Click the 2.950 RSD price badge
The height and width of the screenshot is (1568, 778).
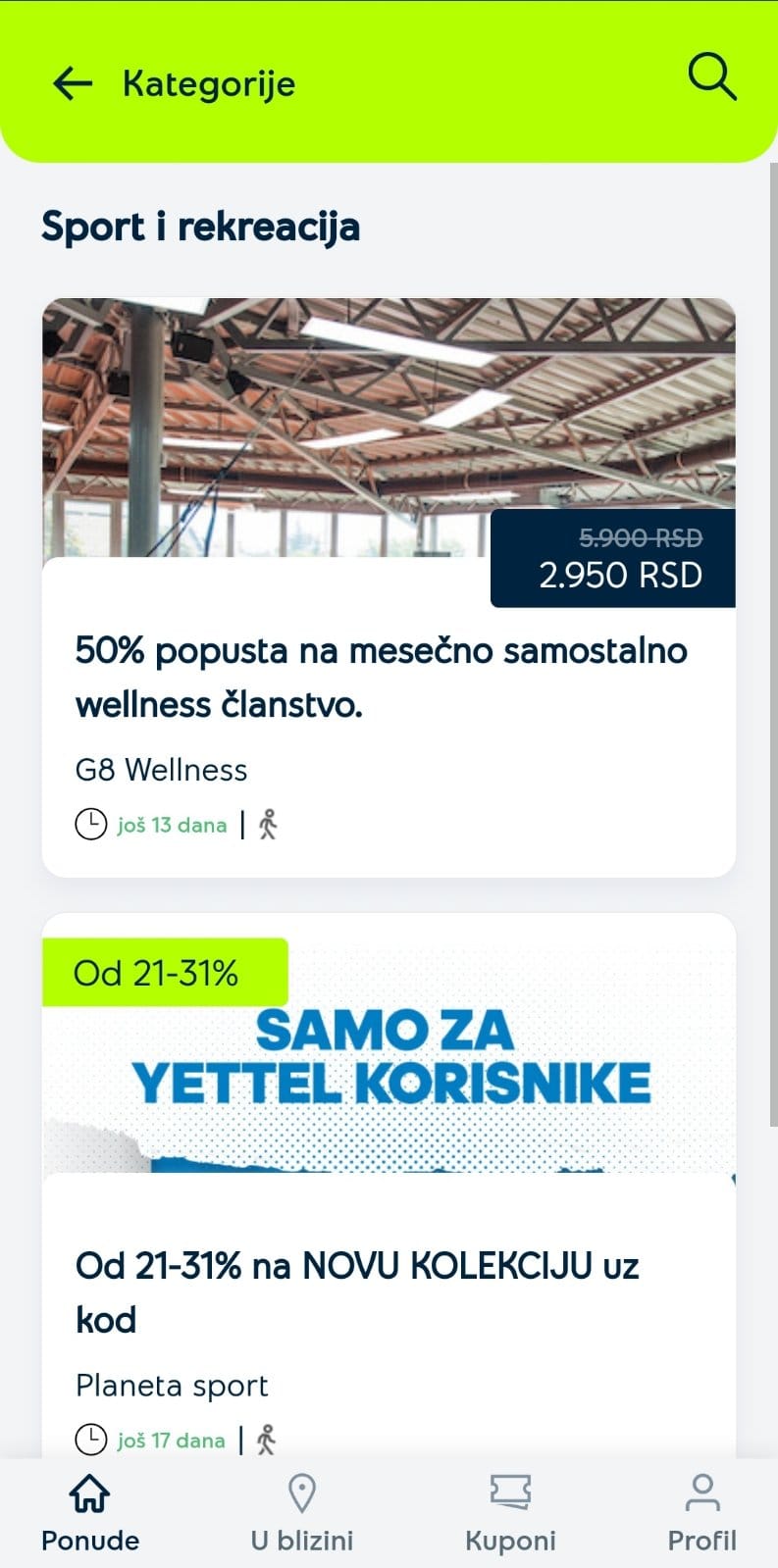tap(612, 575)
